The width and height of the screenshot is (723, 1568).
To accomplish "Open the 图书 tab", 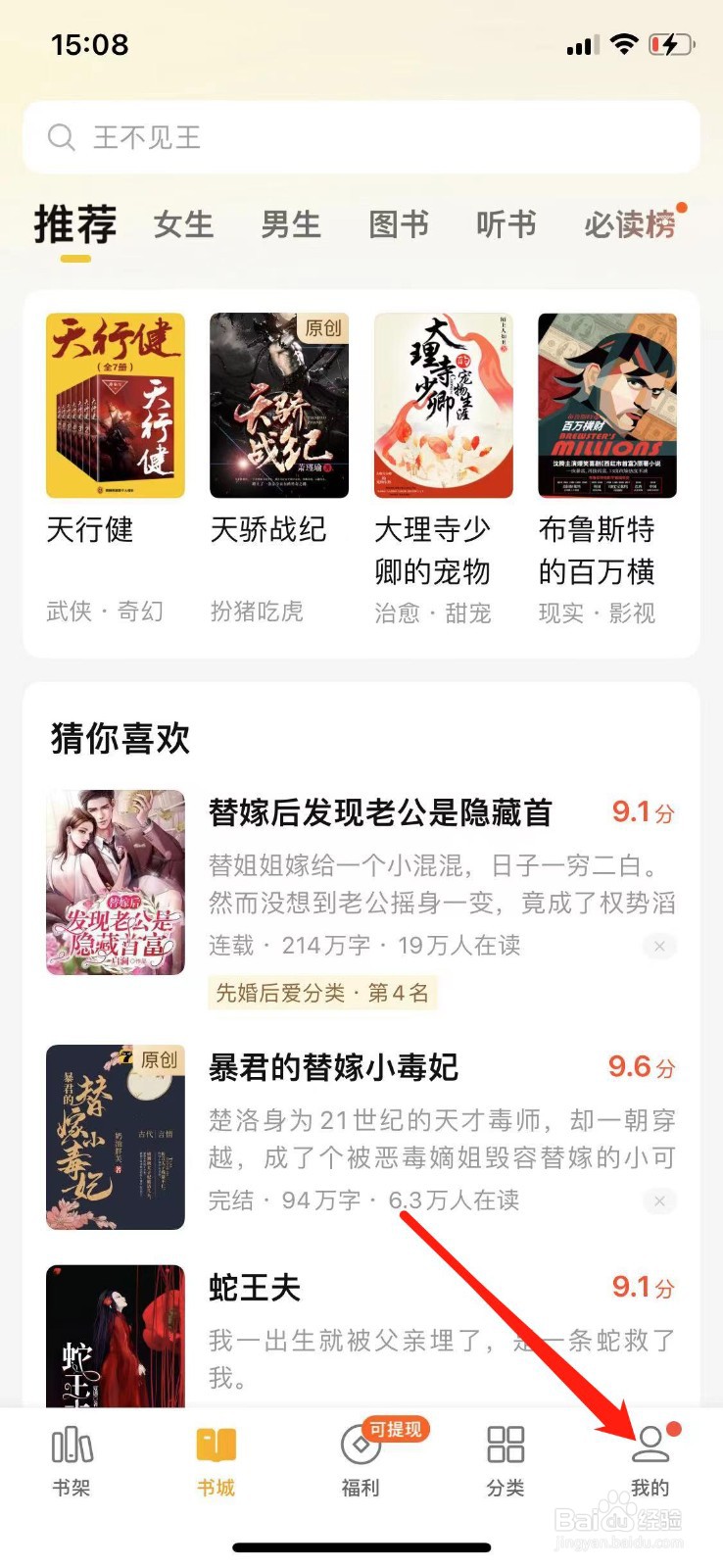I will pos(400,225).
